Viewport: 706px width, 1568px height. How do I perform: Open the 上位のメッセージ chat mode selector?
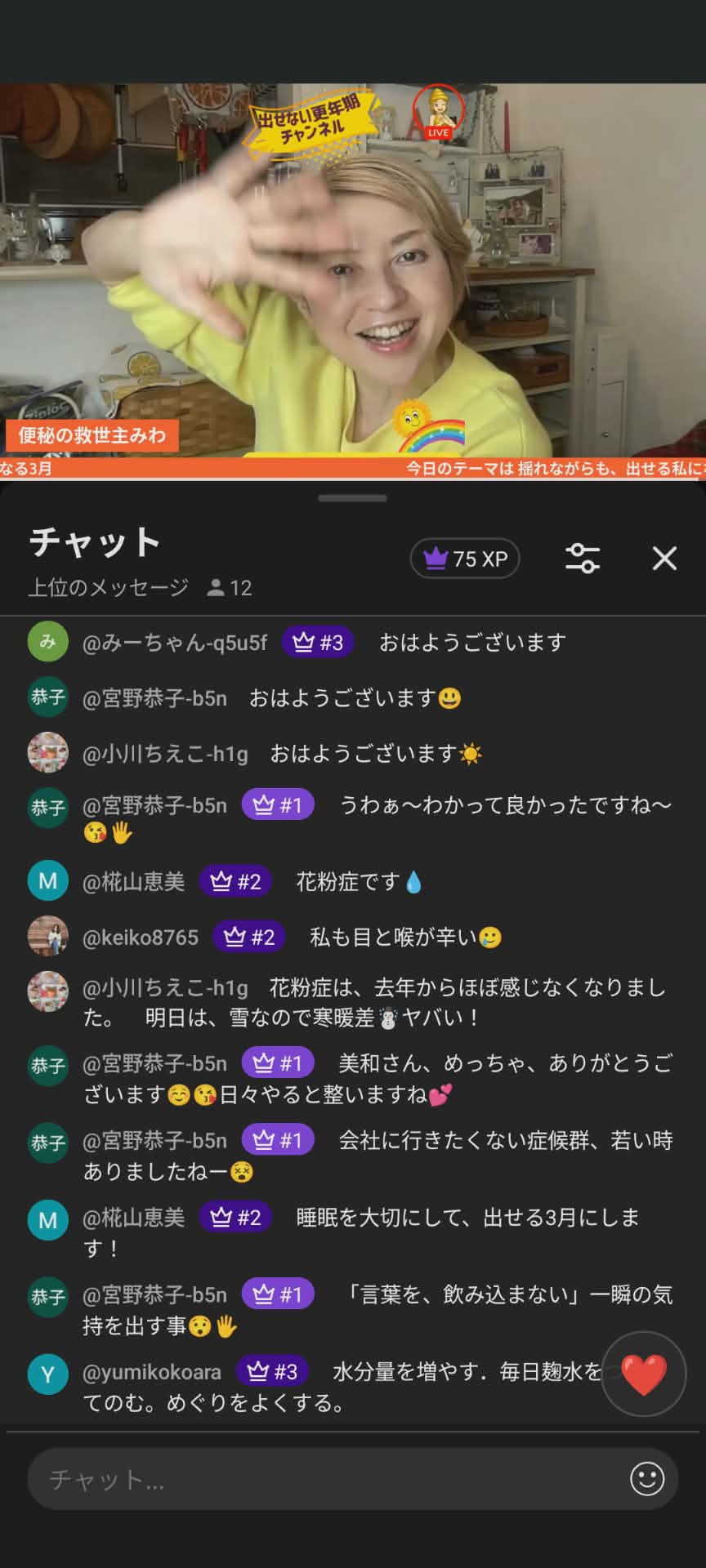109,587
